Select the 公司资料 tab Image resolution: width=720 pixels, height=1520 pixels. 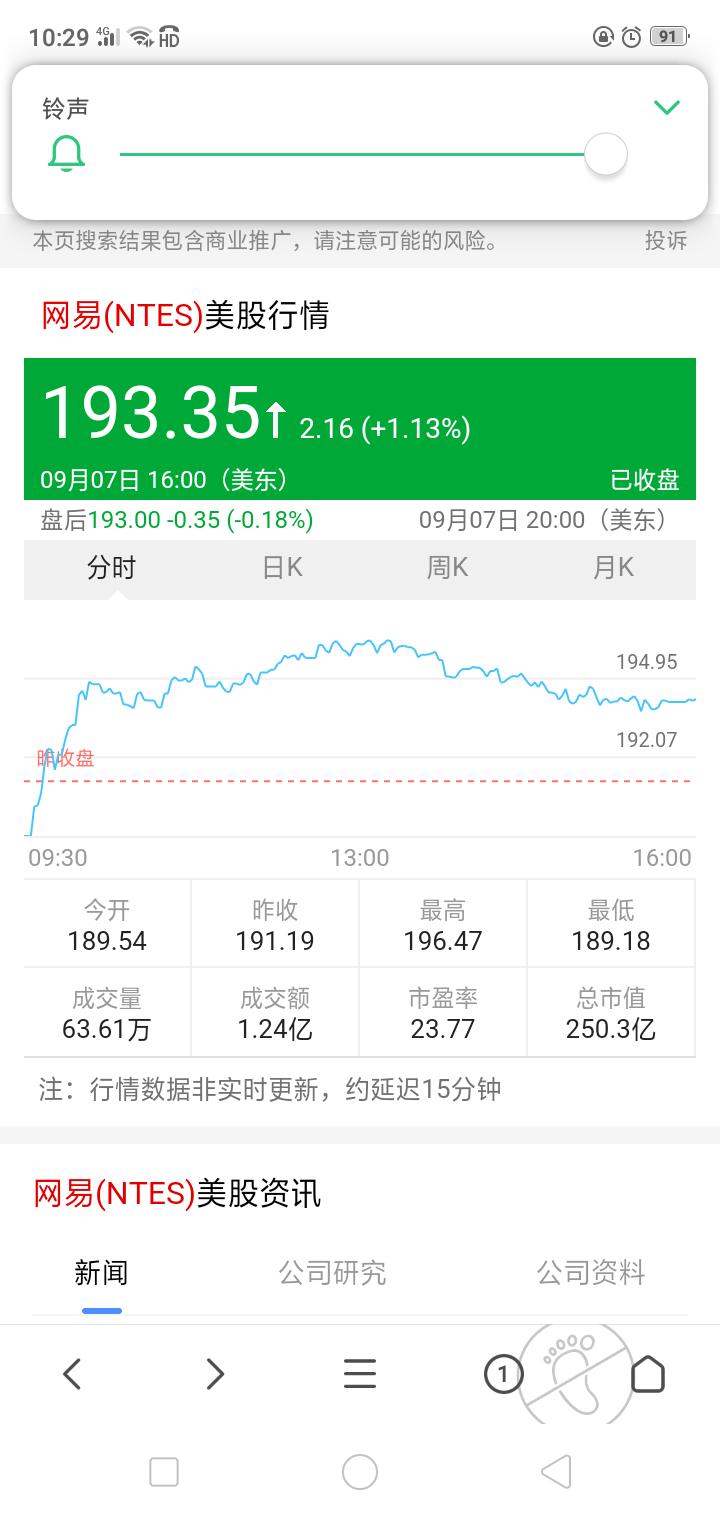click(x=591, y=1273)
